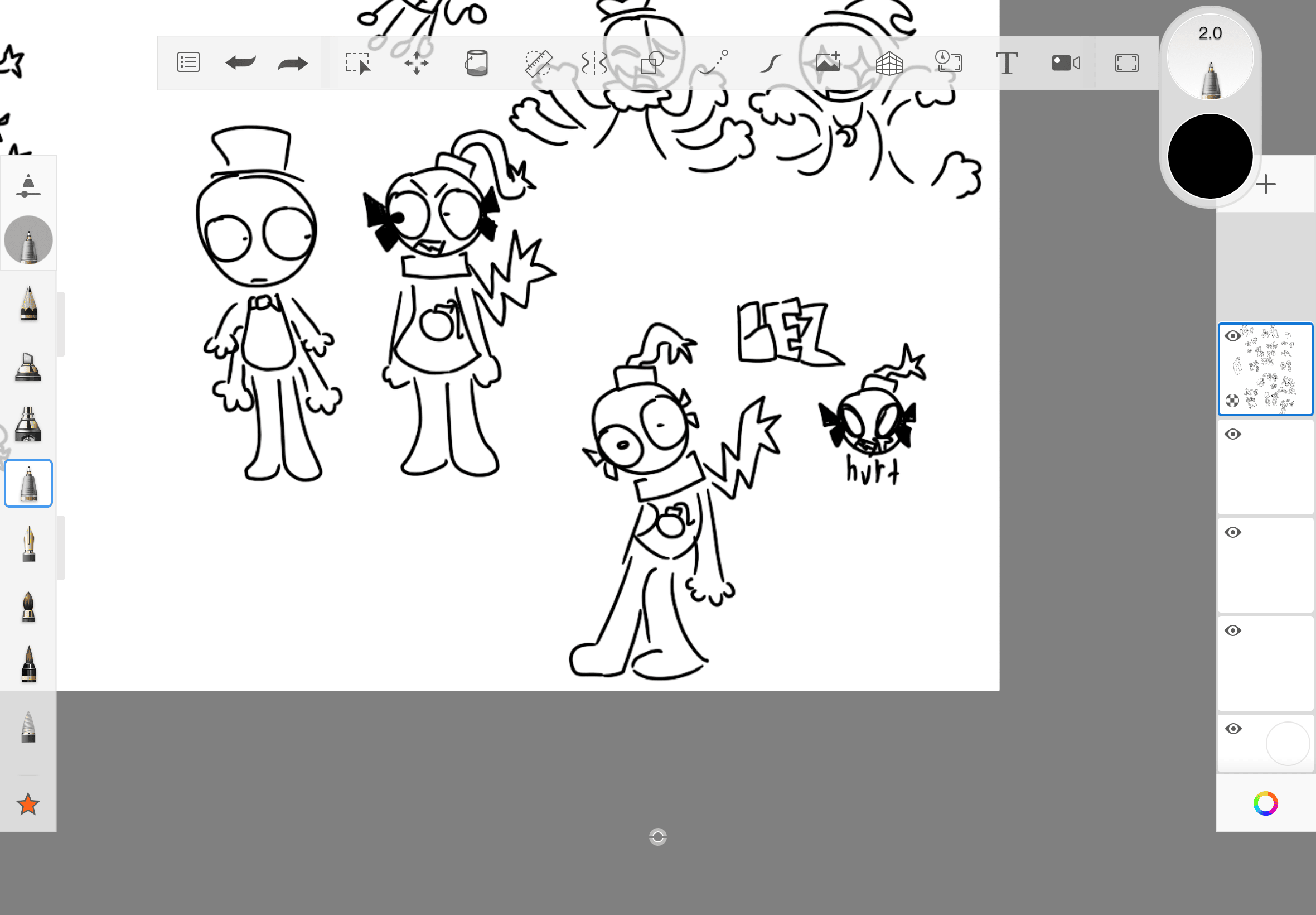Select the fountain pen nib brush
1316x915 pixels.
pos(28,544)
